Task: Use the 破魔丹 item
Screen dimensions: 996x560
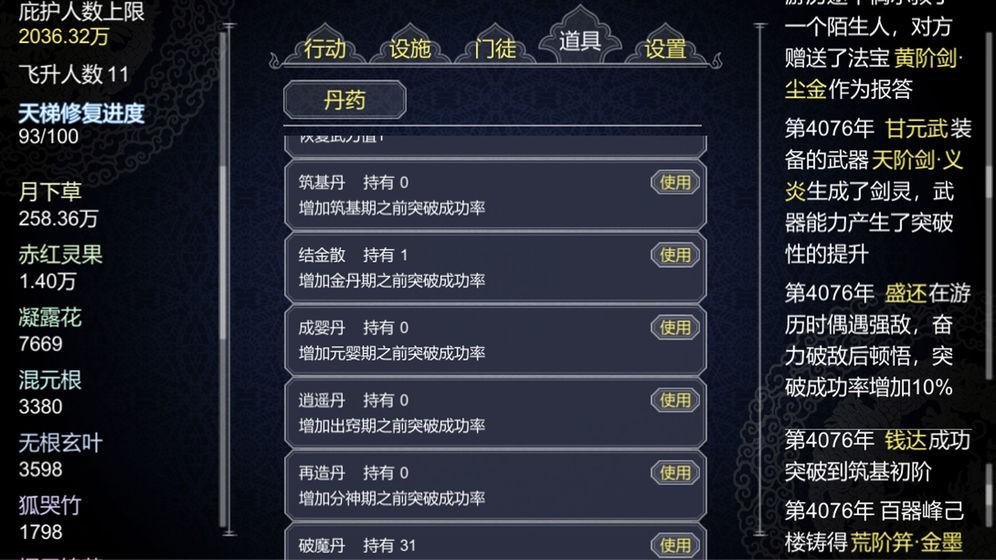Action: tap(675, 545)
